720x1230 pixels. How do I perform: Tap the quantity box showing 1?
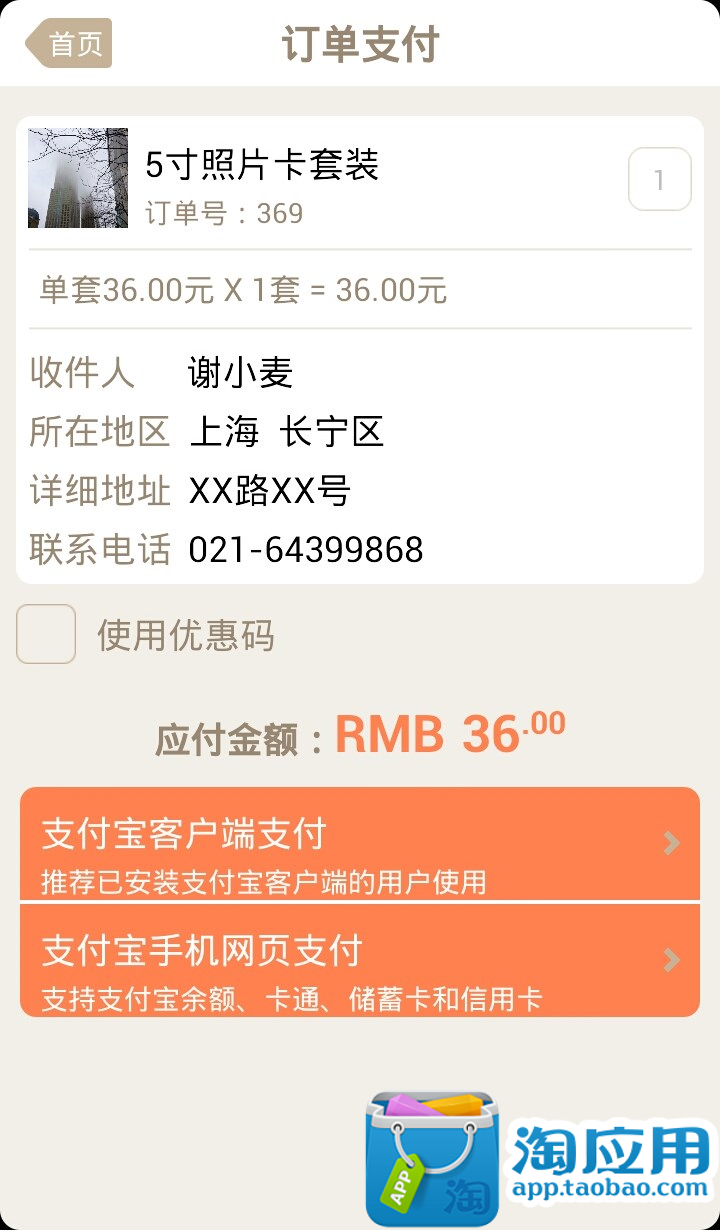[659, 180]
